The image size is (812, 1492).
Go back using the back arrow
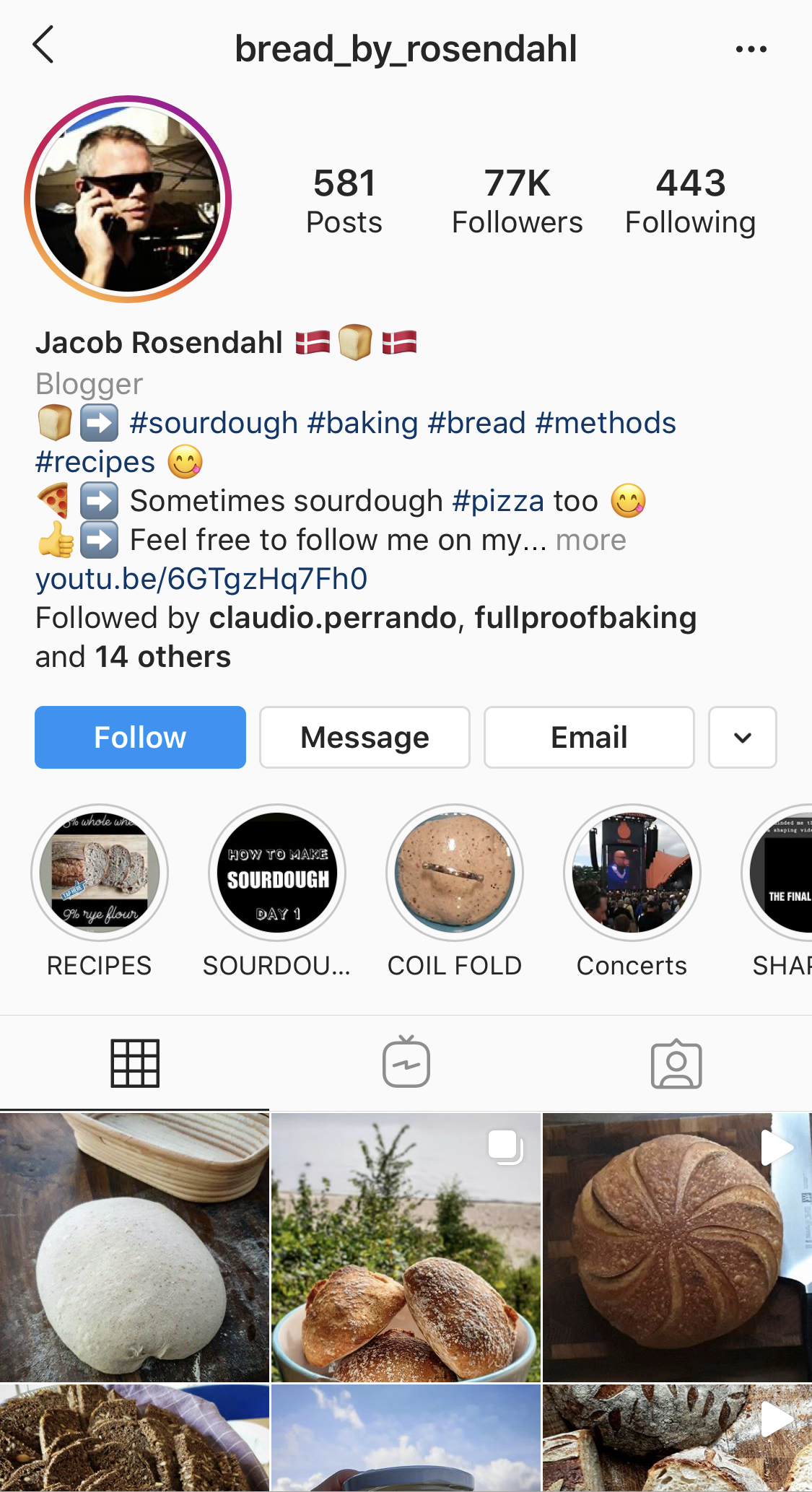(x=44, y=45)
